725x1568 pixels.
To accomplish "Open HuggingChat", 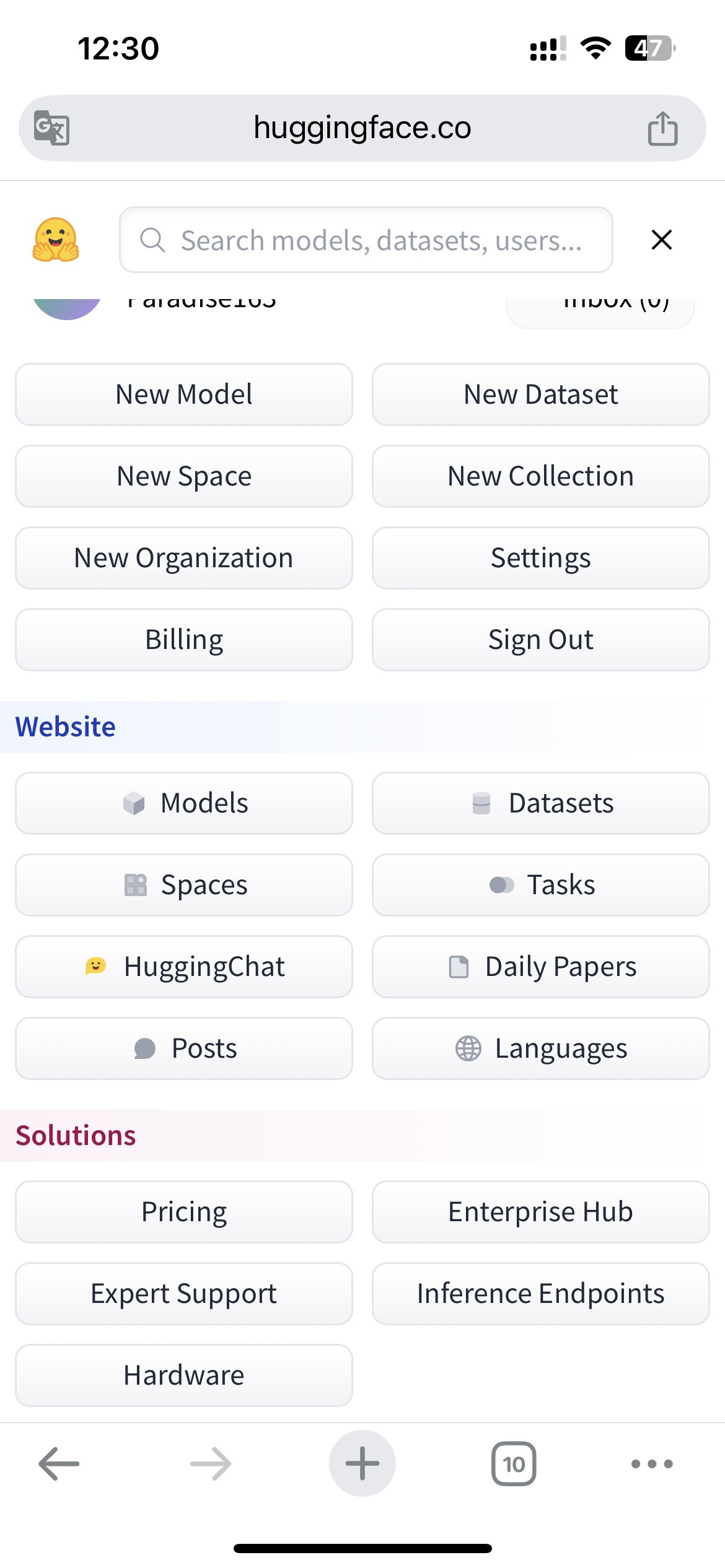I will pos(184,967).
